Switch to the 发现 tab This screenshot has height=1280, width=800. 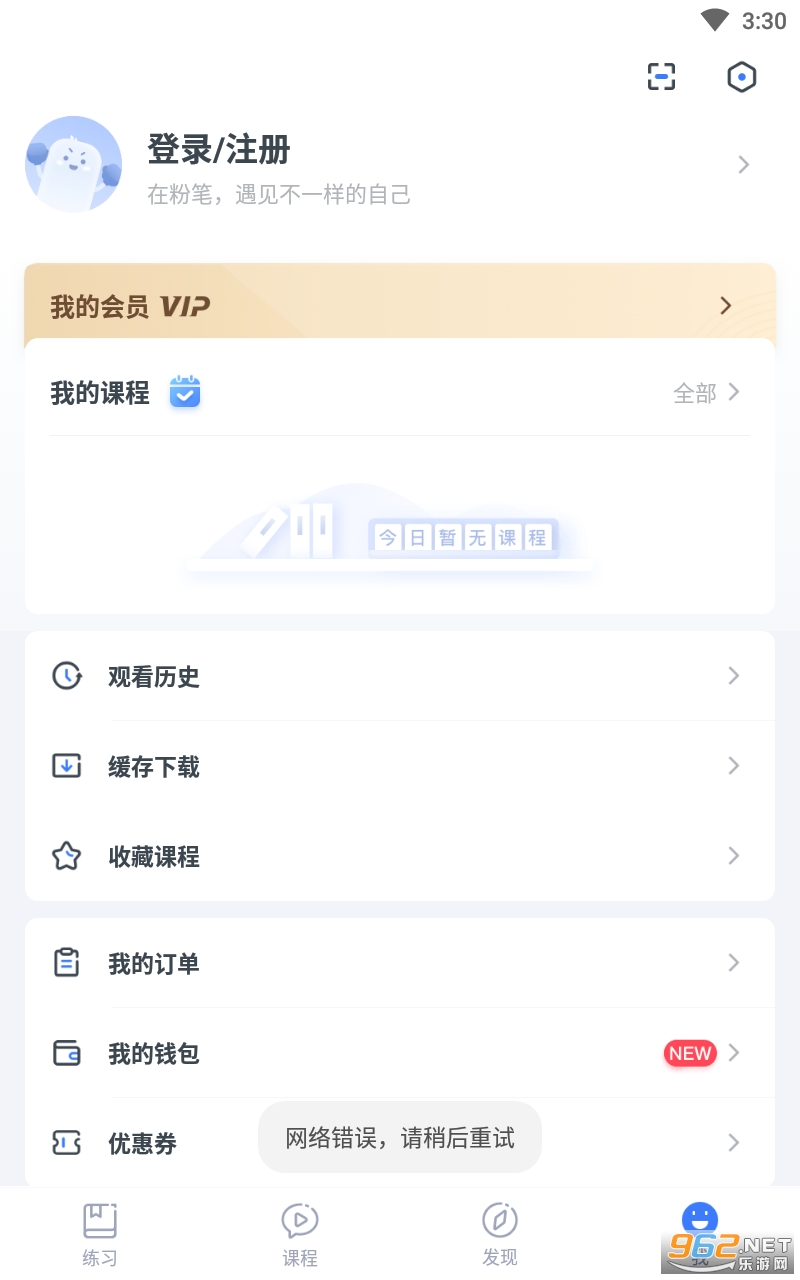(x=500, y=1234)
